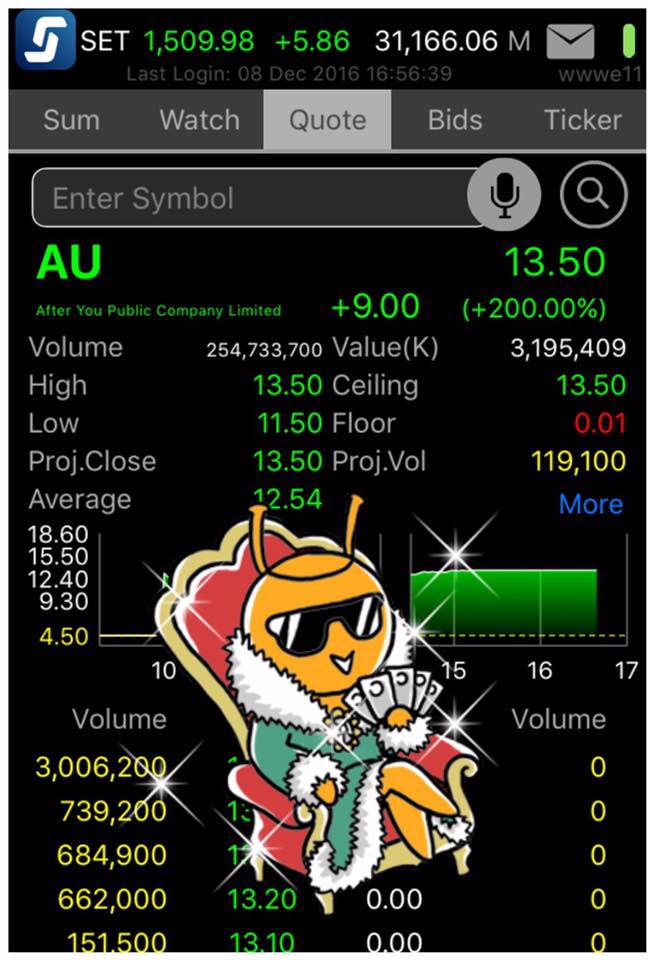Select the Quote tab

pyautogui.click(x=327, y=121)
